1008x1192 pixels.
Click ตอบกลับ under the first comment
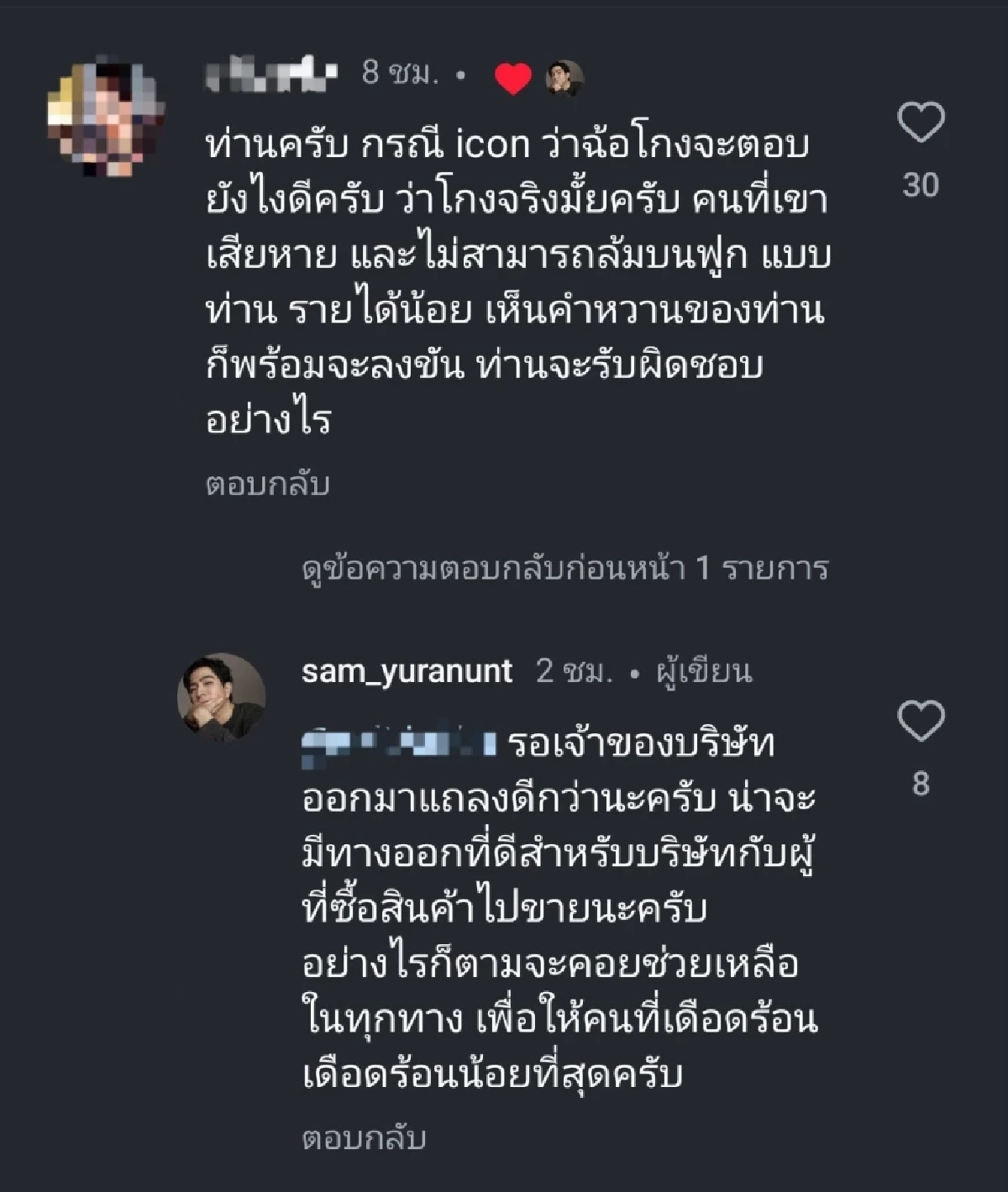pyautogui.click(x=265, y=485)
